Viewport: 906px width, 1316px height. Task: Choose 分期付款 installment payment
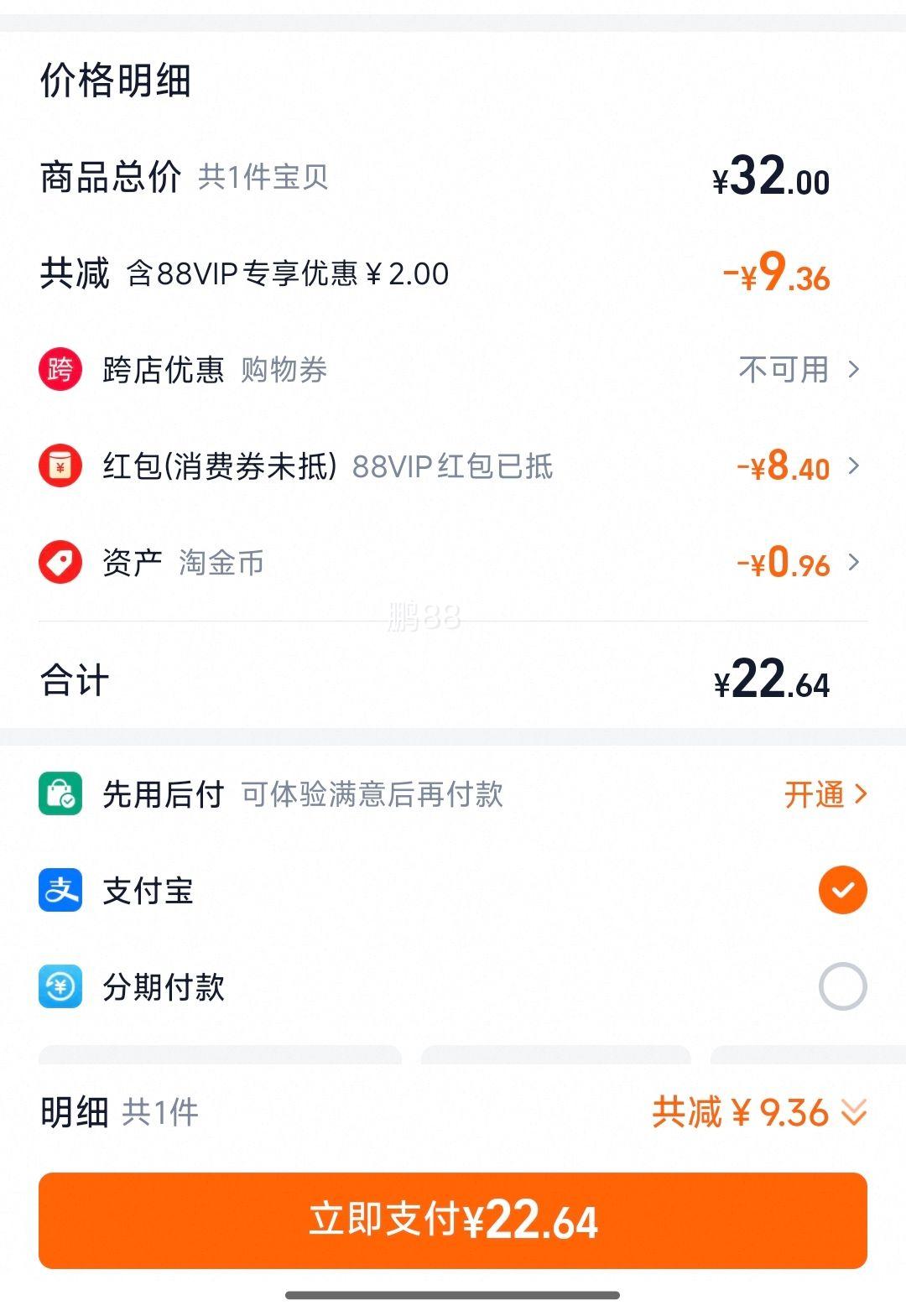[842, 986]
